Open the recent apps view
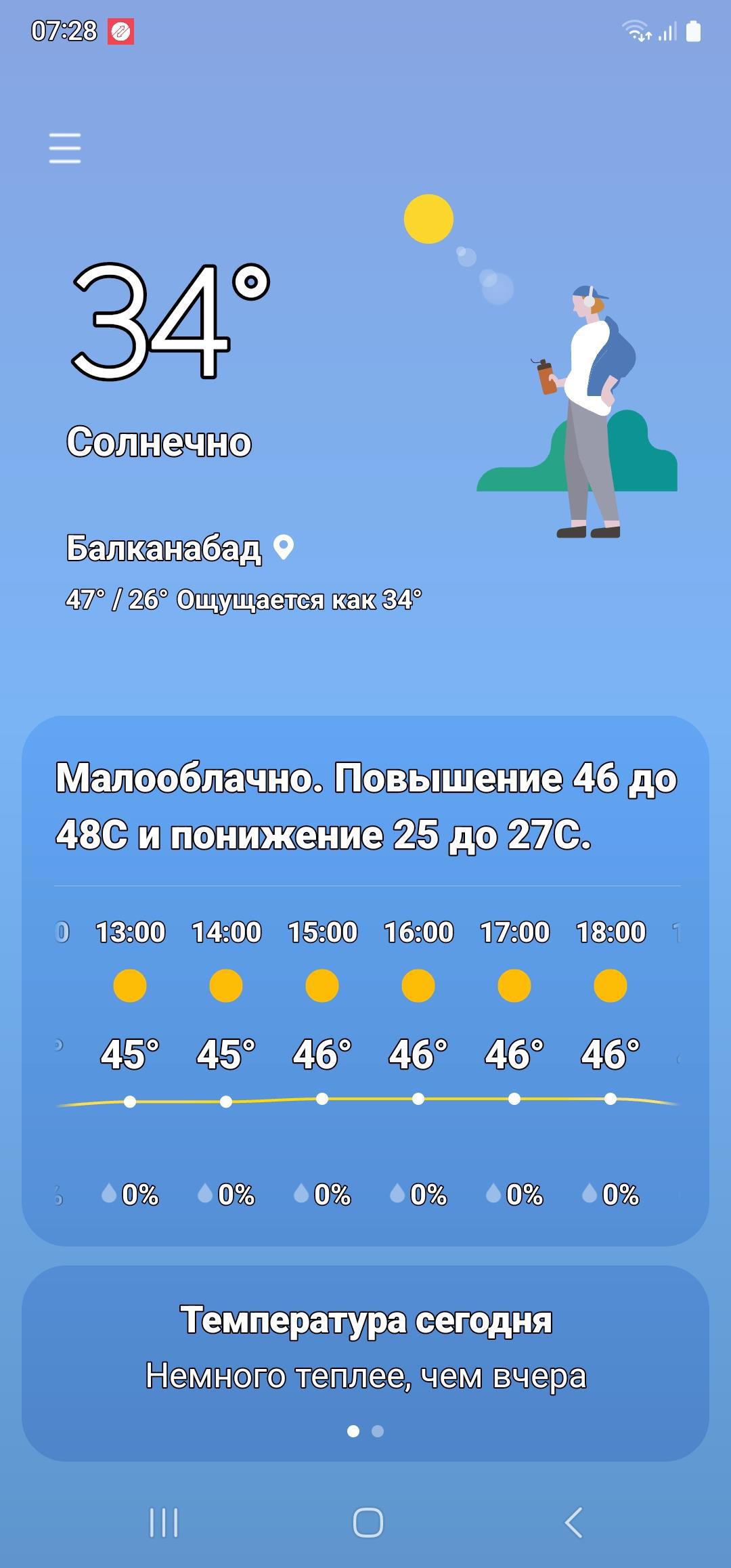731x1568 pixels. [163, 1523]
